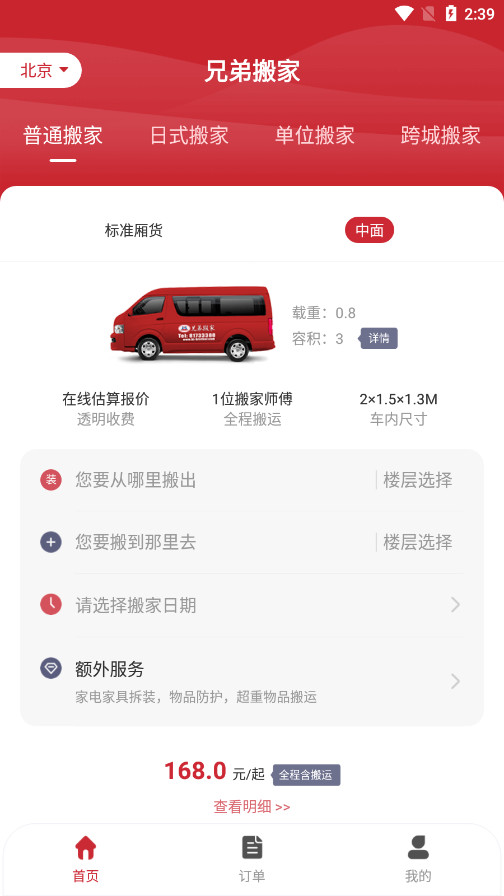Go to the 我的 profile tab
504x896 pixels.
(x=418, y=859)
